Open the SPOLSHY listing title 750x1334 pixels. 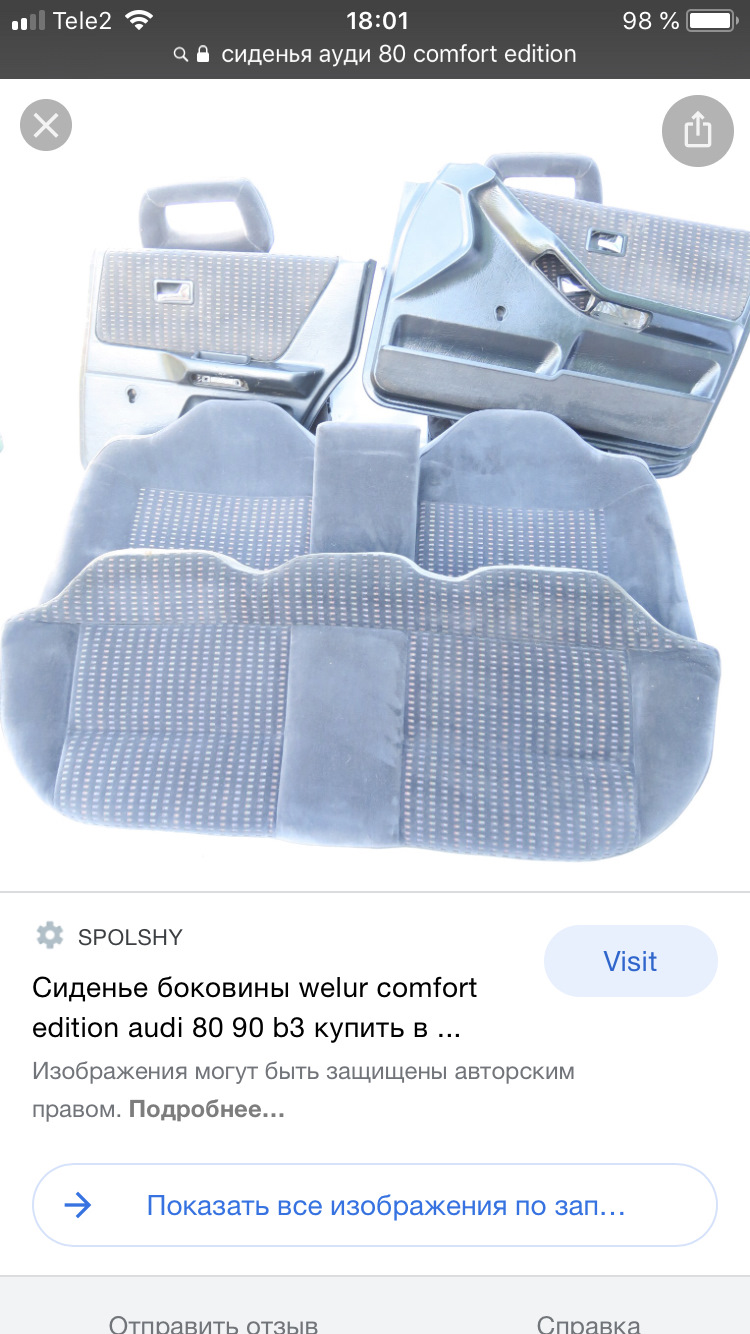pos(255,1007)
